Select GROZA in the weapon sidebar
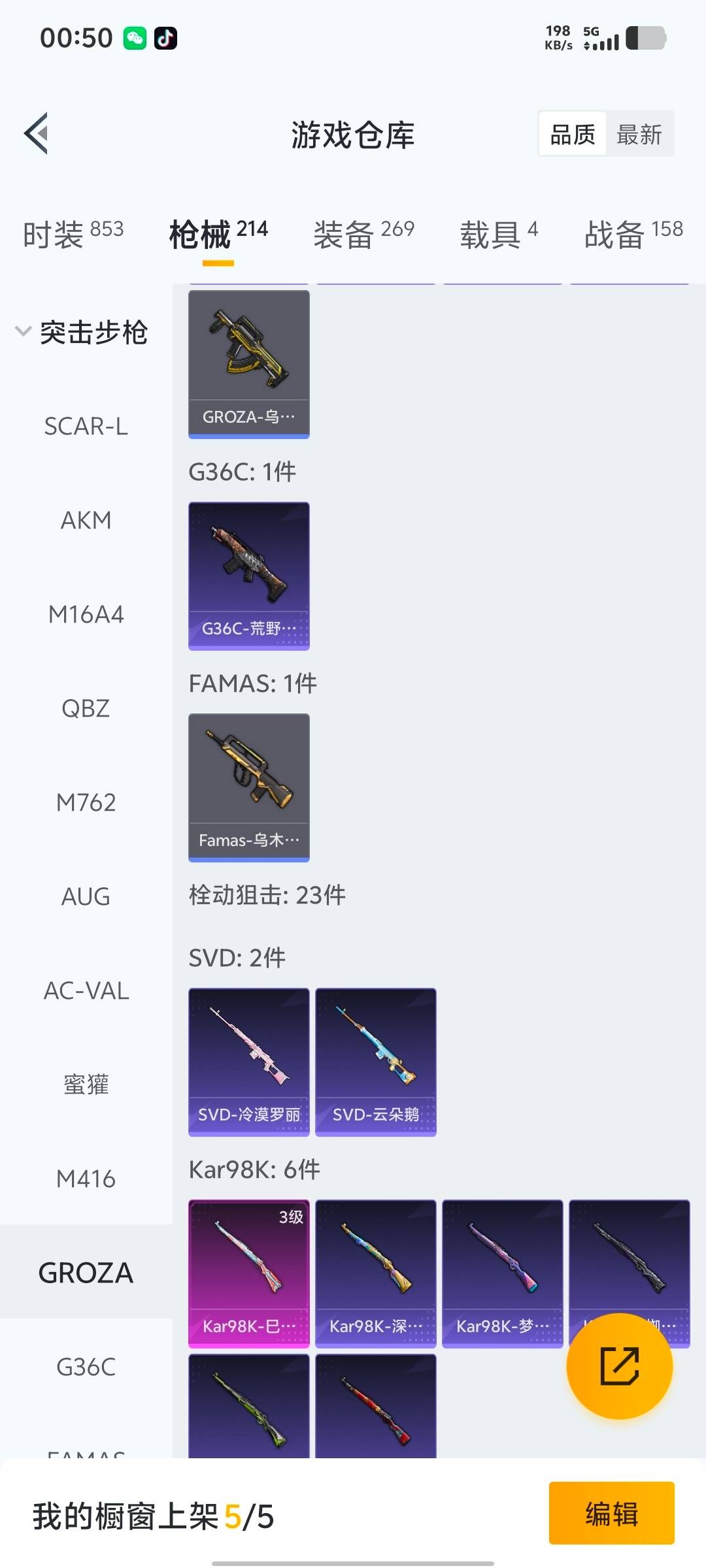Image resolution: width=706 pixels, height=1568 pixels. (85, 1272)
